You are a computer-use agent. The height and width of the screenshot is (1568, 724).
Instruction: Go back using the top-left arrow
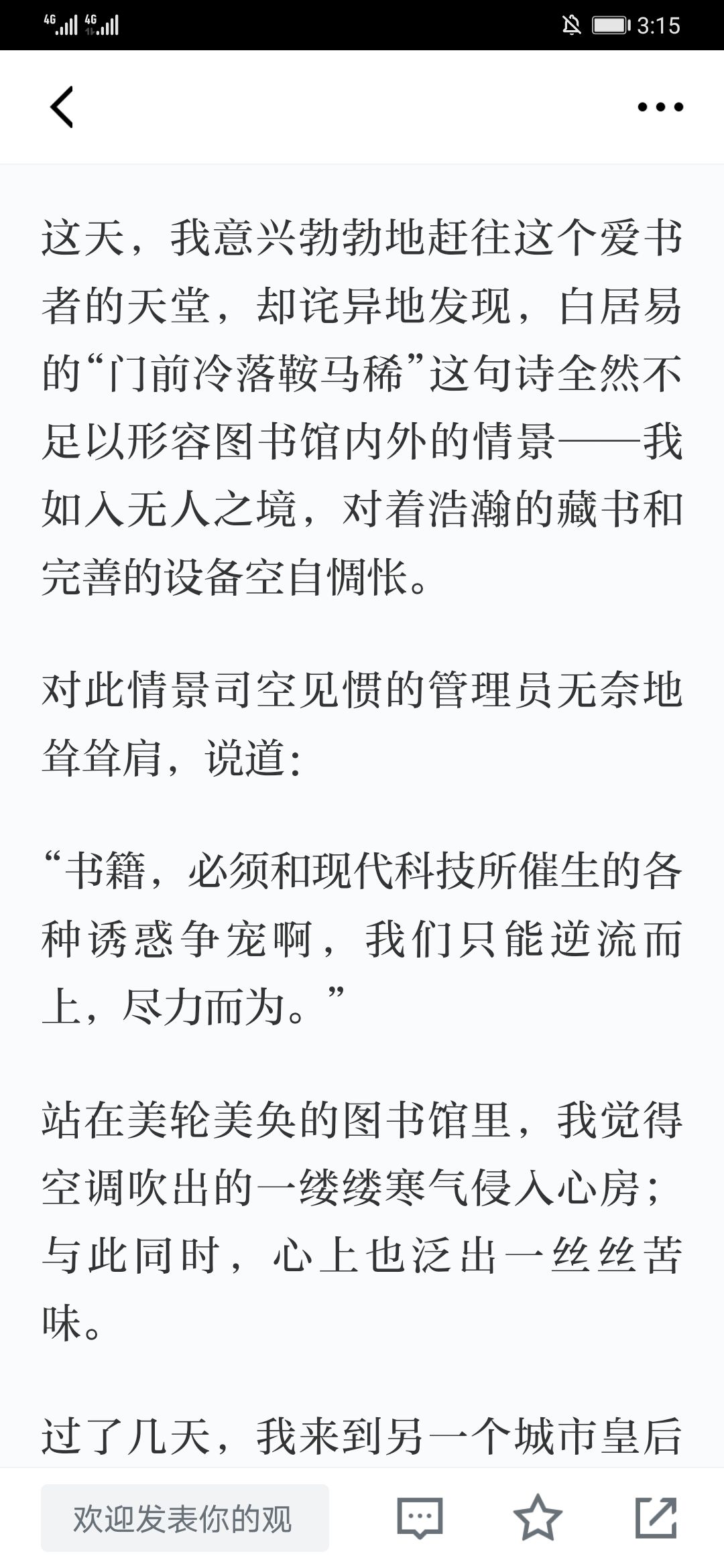[x=62, y=107]
